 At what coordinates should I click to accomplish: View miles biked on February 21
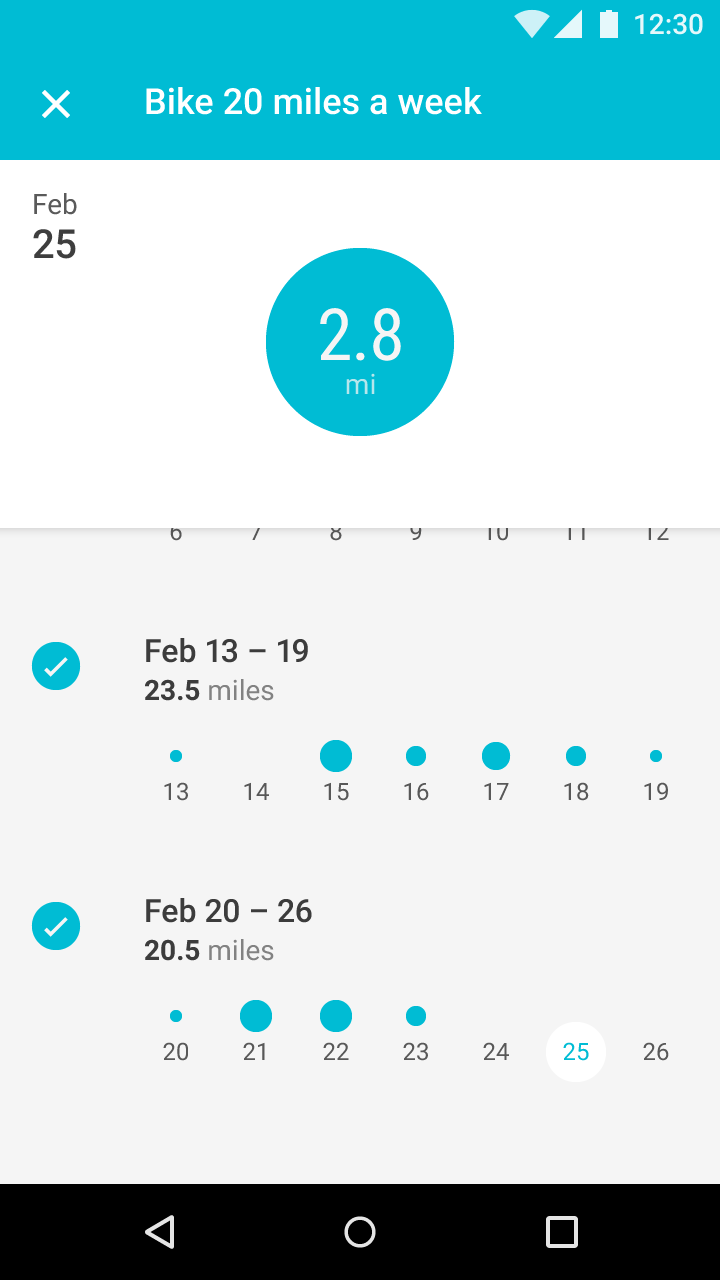[256, 1033]
